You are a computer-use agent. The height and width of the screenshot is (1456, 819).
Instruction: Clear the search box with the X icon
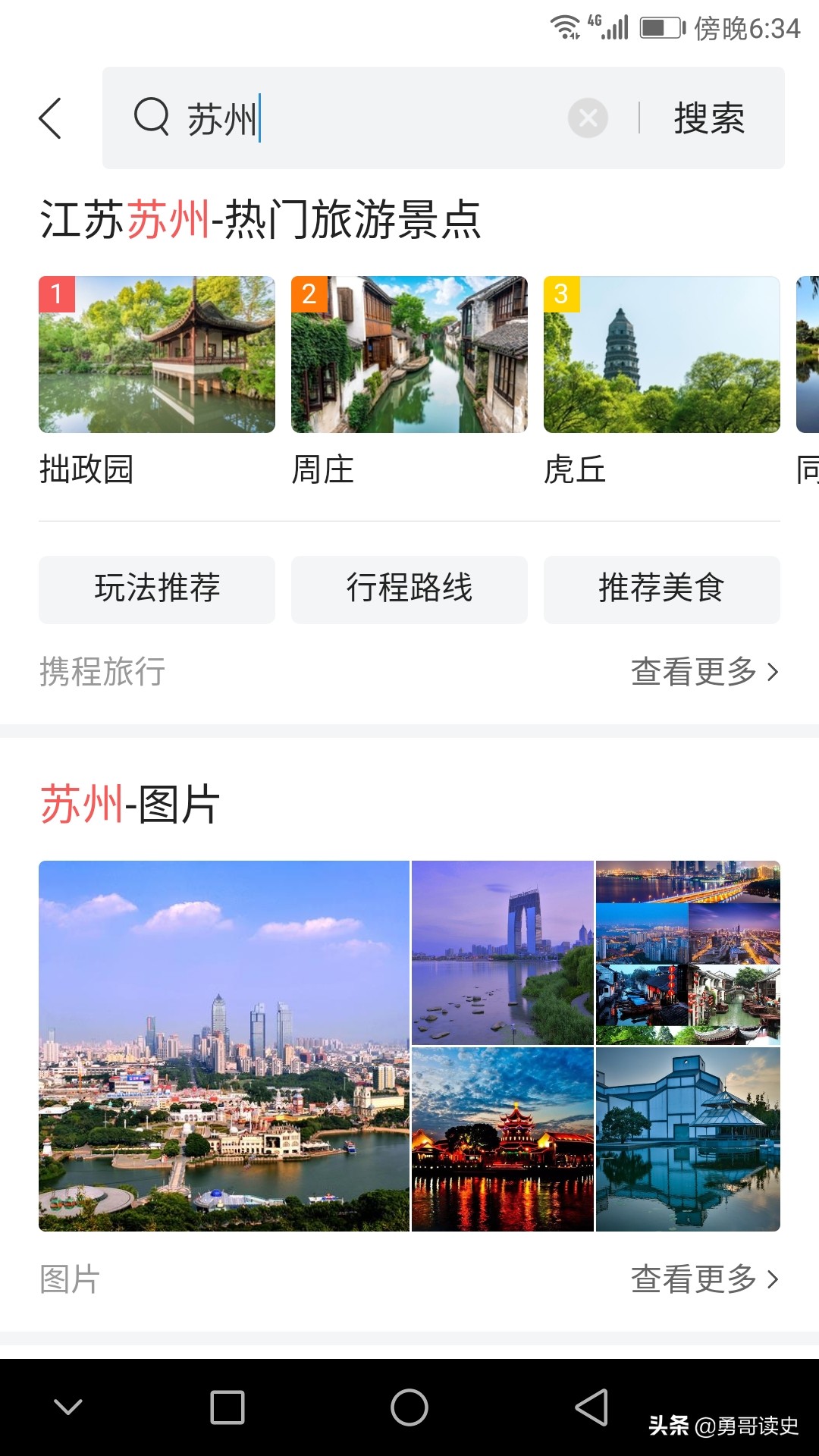(588, 118)
